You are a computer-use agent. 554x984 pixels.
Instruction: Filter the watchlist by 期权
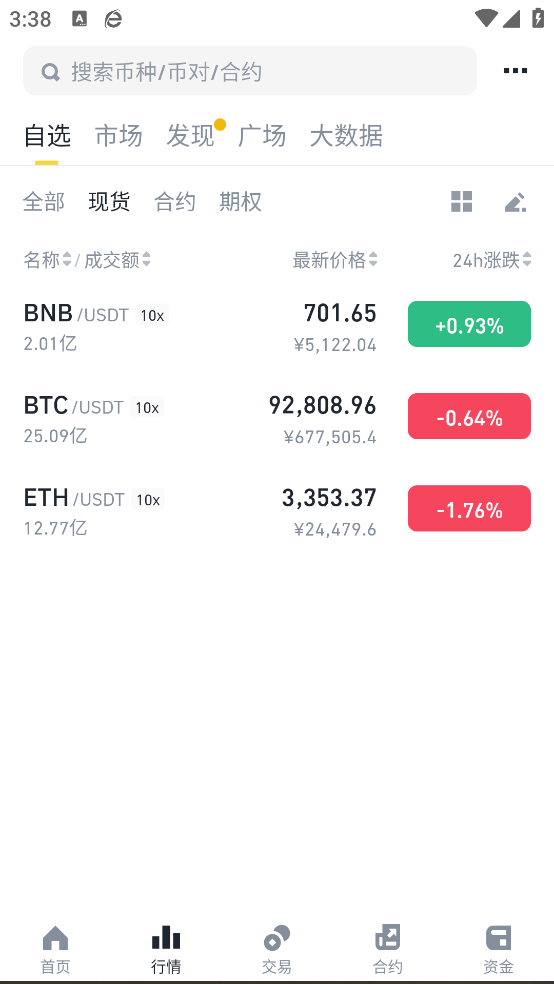pyautogui.click(x=240, y=202)
